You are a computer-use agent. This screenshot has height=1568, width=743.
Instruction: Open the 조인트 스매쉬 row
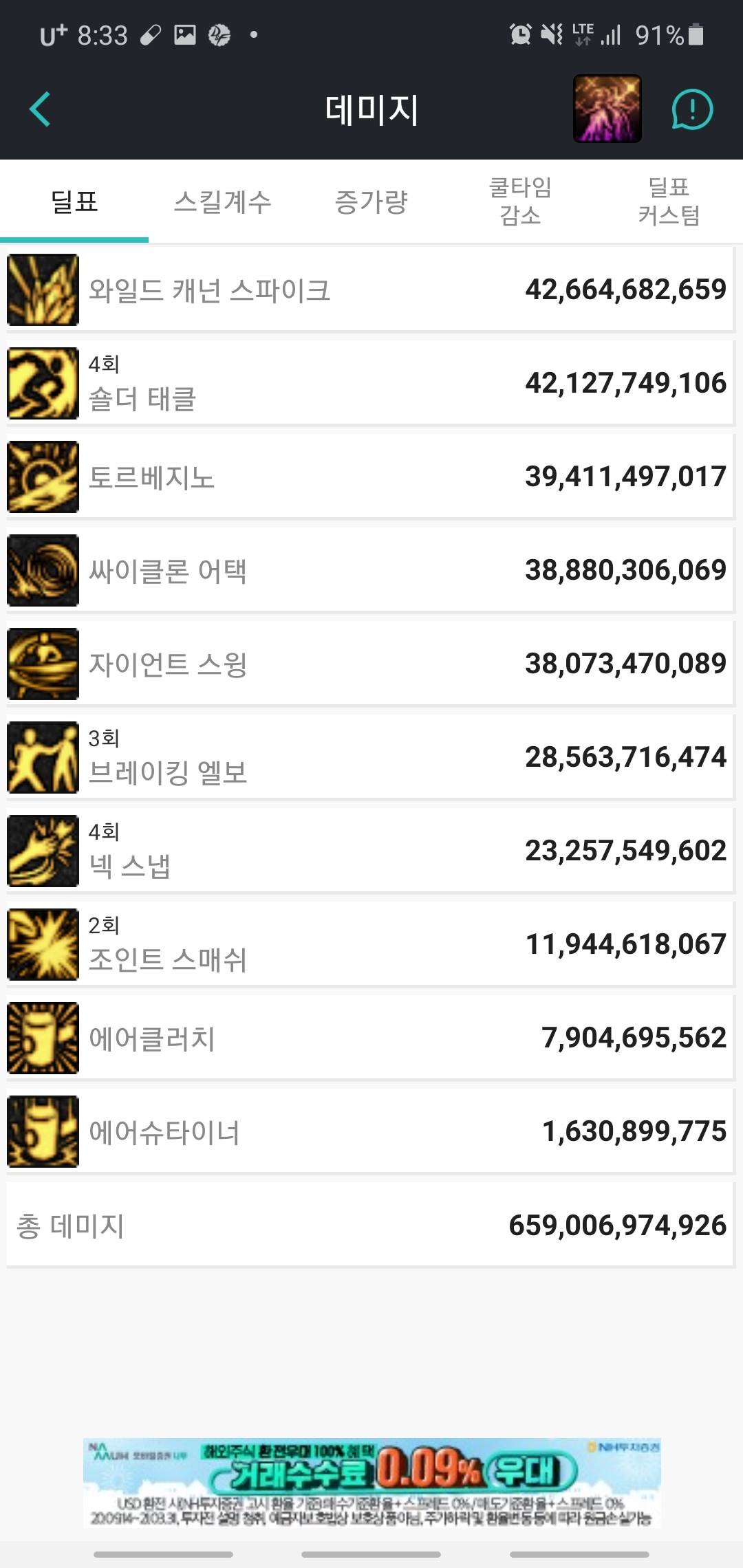(370, 944)
